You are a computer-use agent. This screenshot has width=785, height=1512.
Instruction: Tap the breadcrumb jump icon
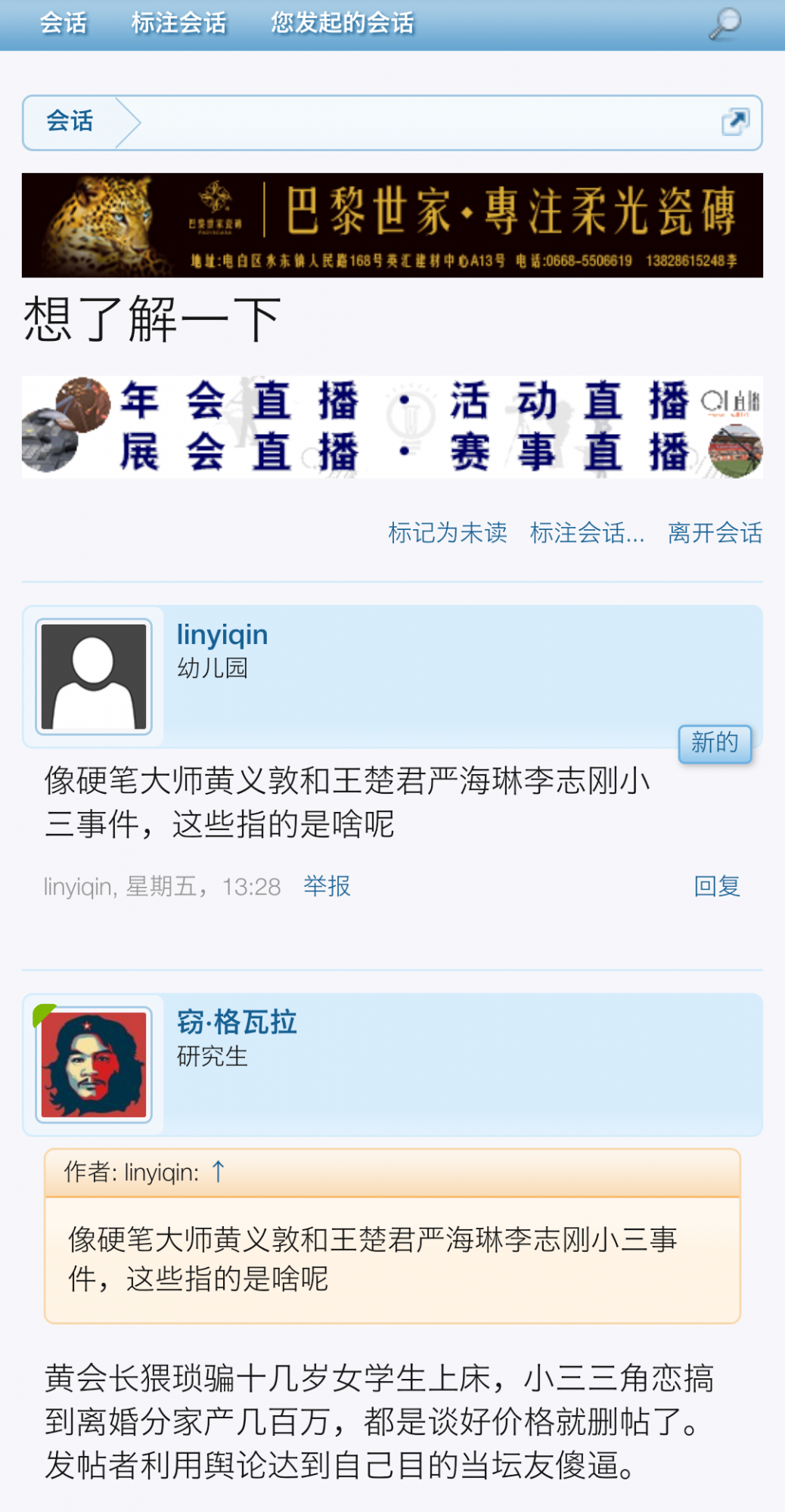(x=734, y=122)
